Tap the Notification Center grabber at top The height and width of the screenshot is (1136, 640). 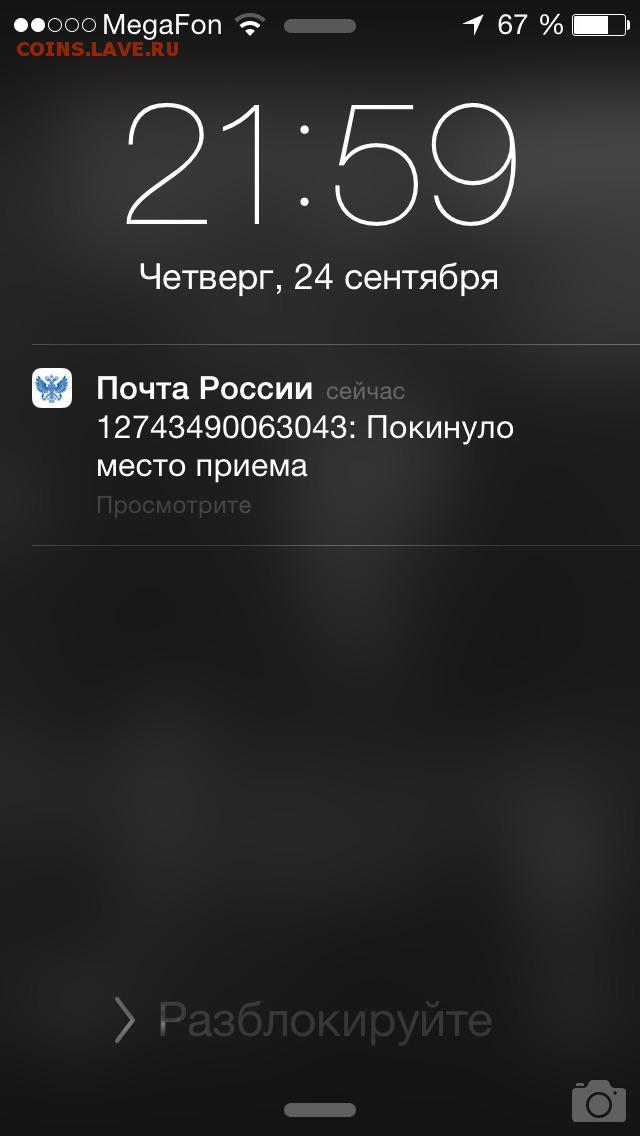[x=320, y=27]
